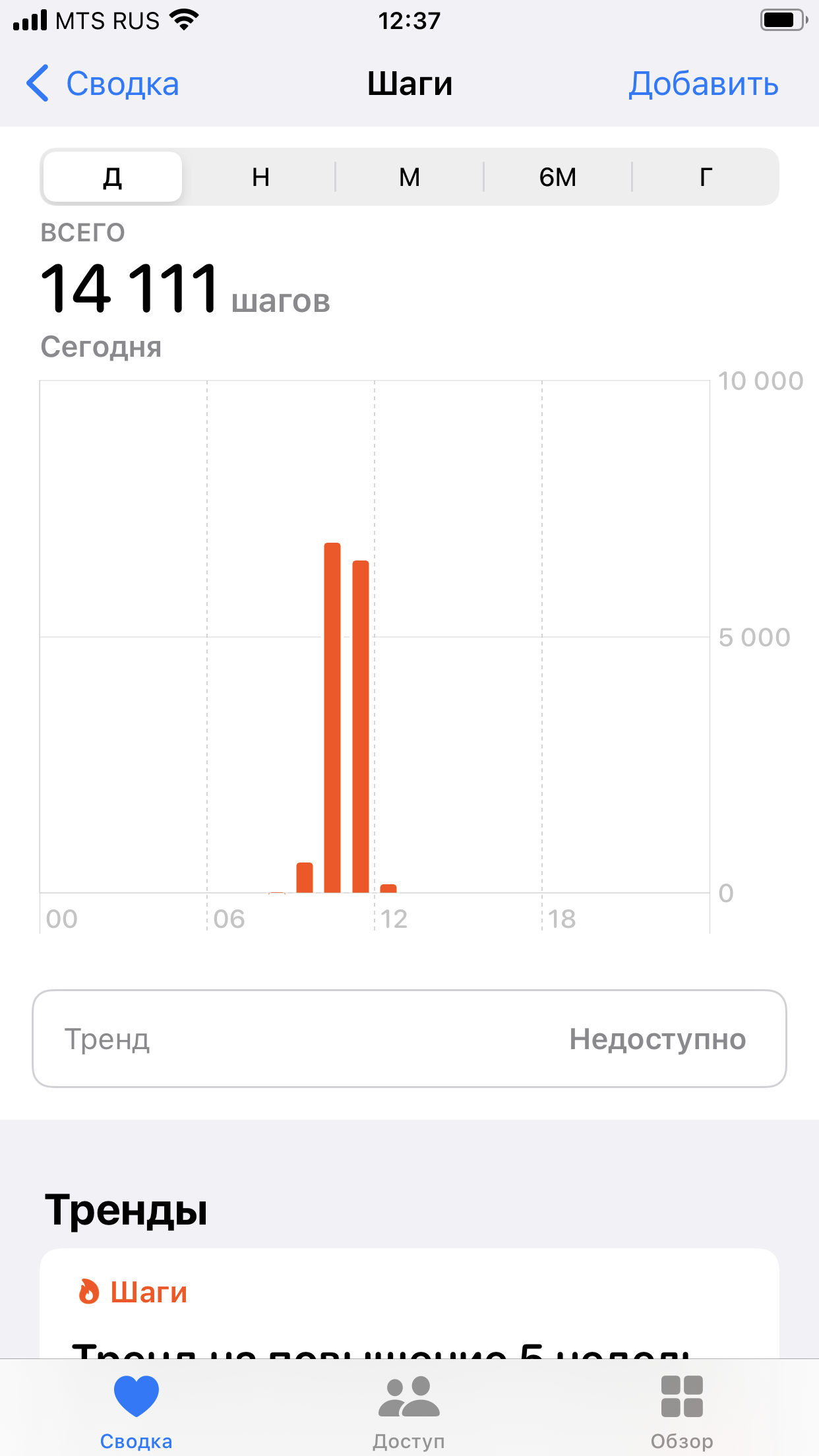Image resolution: width=819 pixels, height=1456 pixels.
Task: Open the Тренд Недоступно card
Action: tap(409, 1039)
